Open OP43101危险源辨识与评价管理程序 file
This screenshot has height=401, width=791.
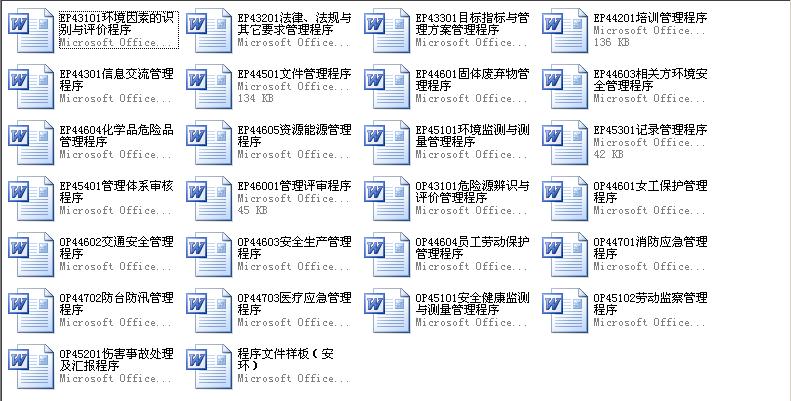(387, 198)
